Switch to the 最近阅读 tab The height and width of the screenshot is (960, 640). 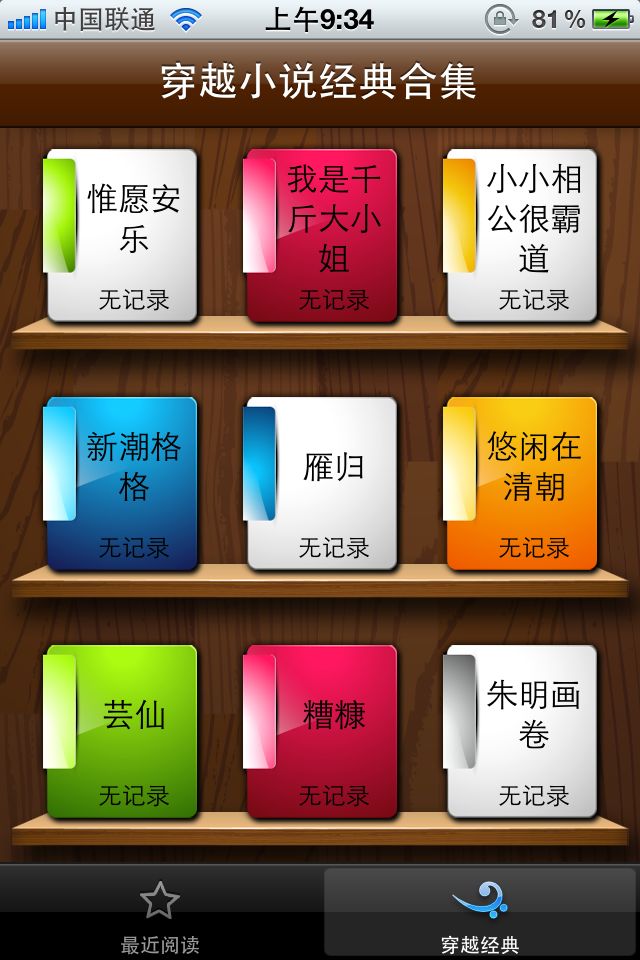tap(160, 914)
